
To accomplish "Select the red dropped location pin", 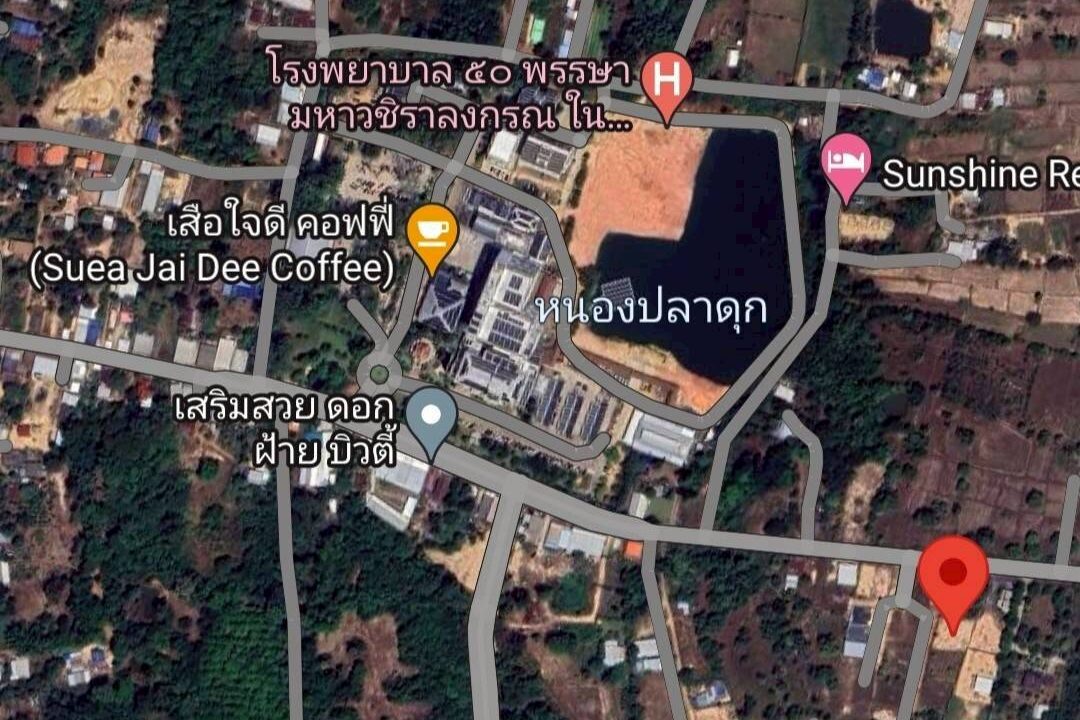I will coord(953,575).
